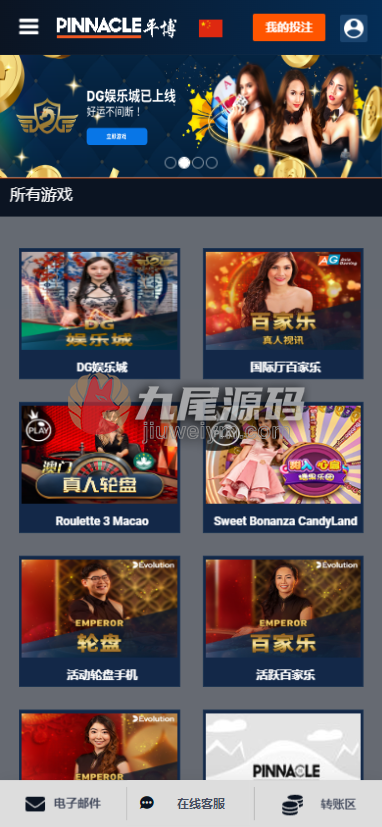This screenshot has height=827, width=382.
Task: Go to the 转账区 transfer area
Action: 319,804
